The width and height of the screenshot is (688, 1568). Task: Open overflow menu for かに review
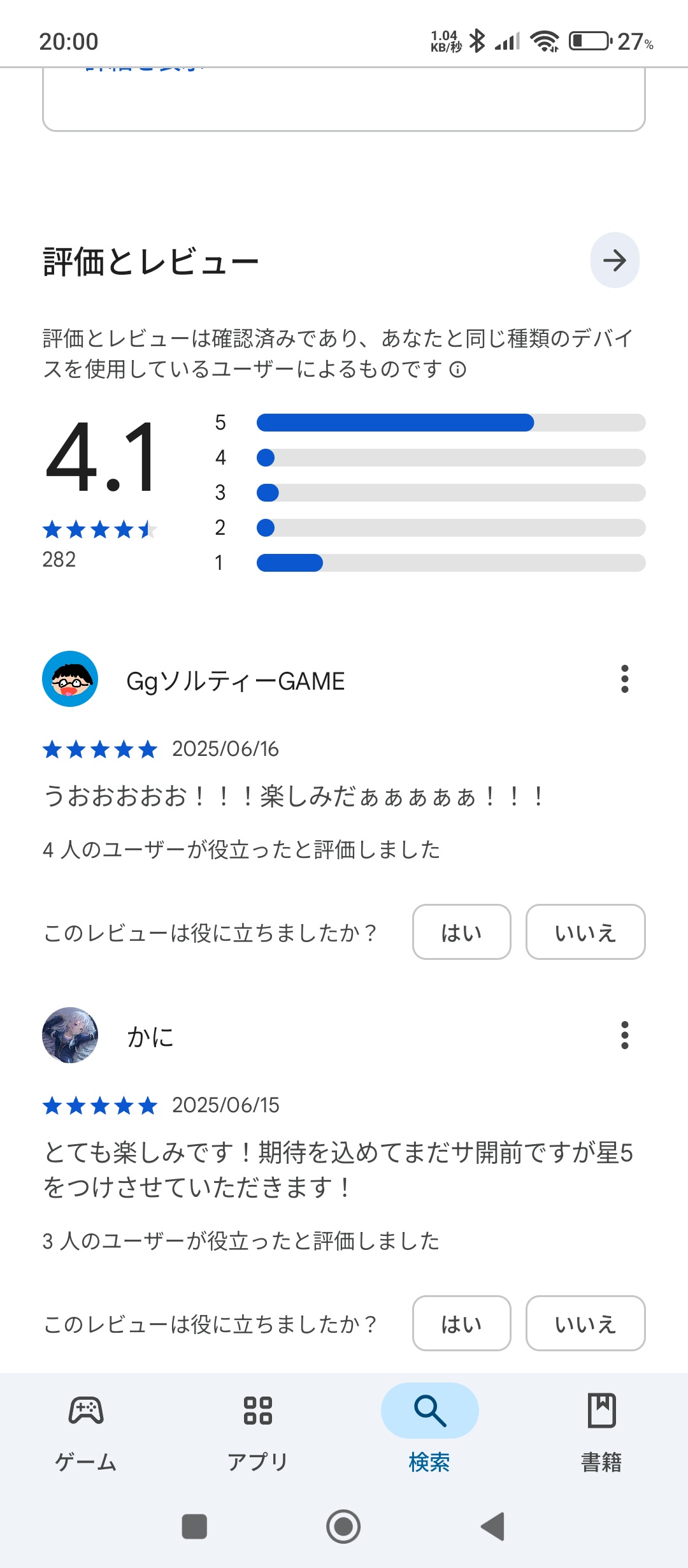pyautogui.click(x=624, y=1035)
